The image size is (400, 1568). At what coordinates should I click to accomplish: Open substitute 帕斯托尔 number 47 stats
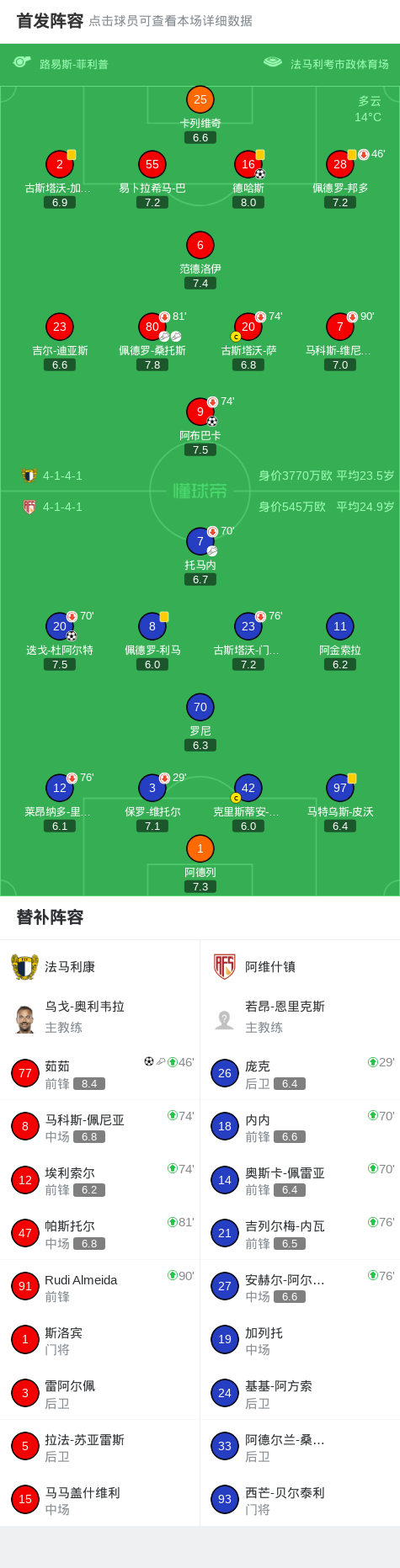click(100, 1234)
